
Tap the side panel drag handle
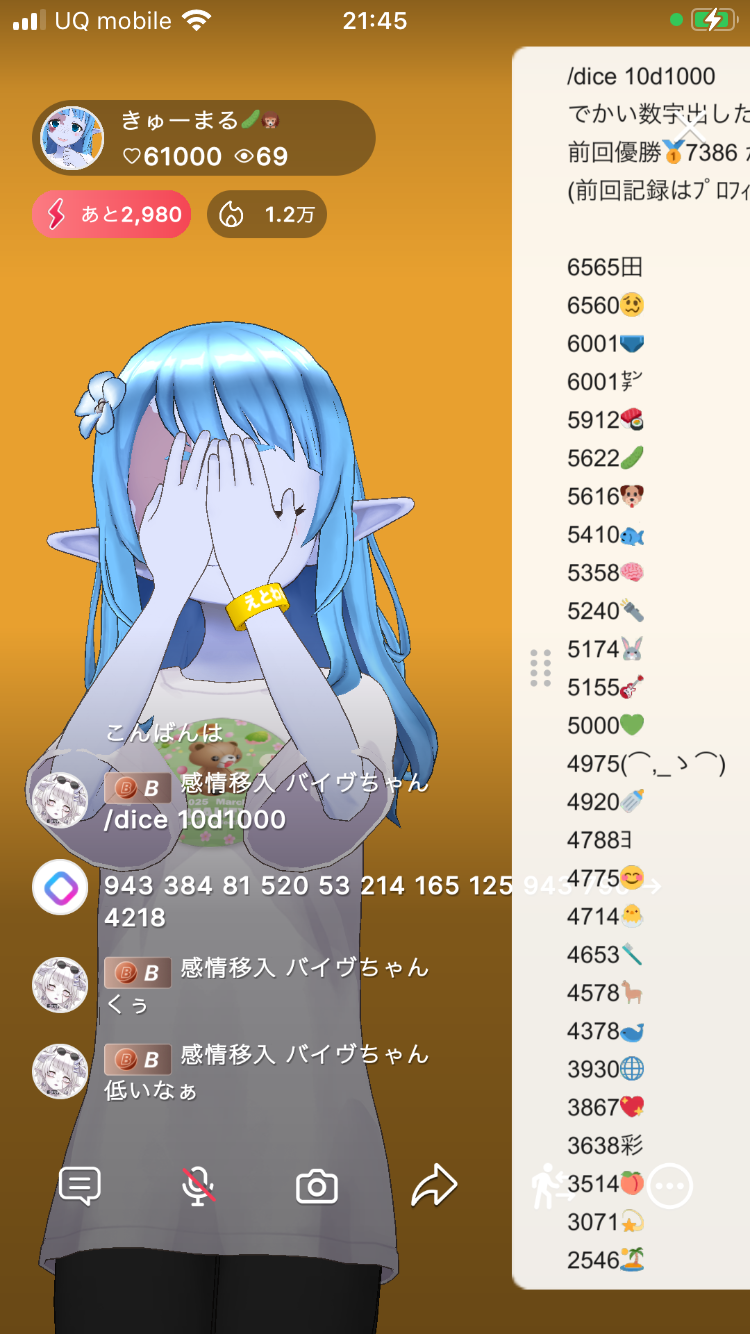pyautogui.click(x=541, y=668)
